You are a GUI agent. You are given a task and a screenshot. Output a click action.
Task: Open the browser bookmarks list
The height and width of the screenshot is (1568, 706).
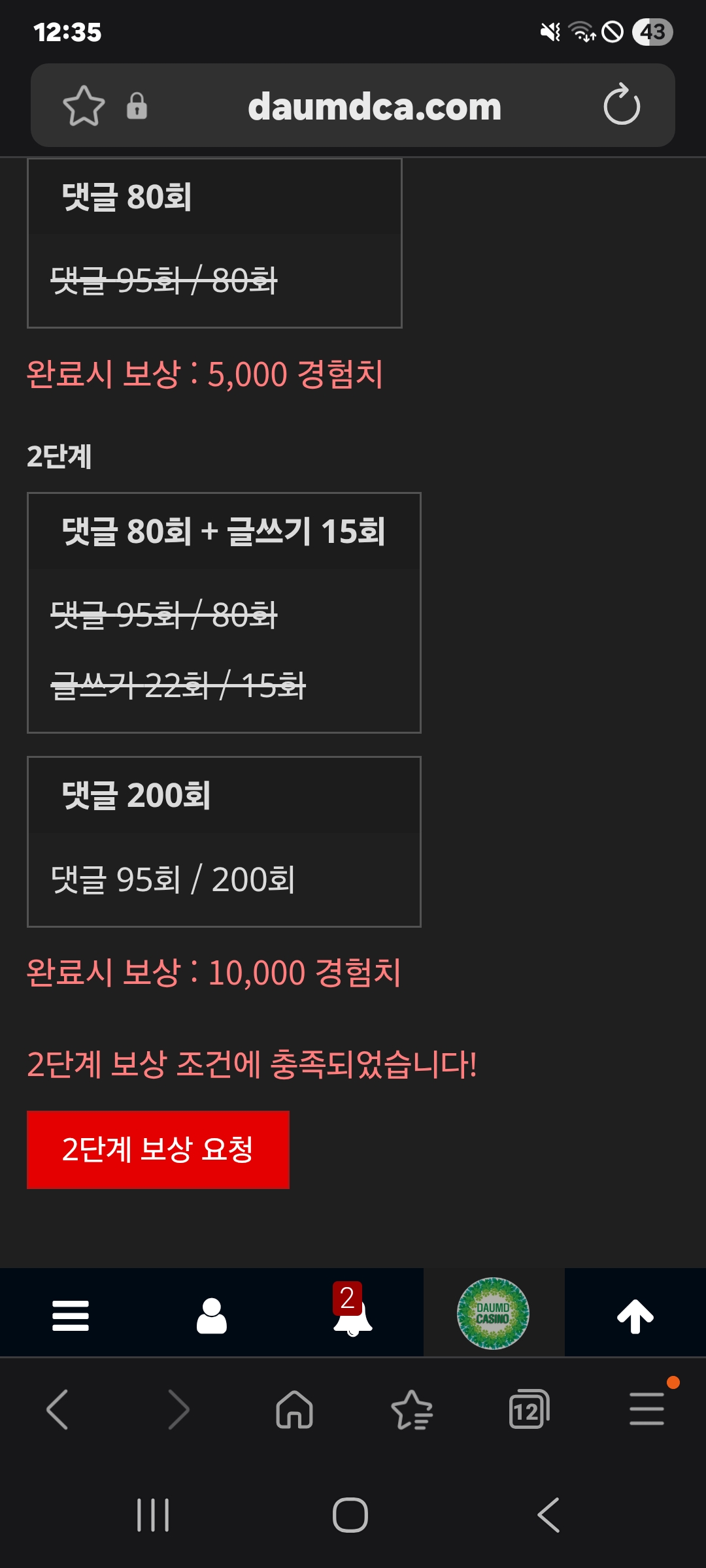pos(412,1409)
